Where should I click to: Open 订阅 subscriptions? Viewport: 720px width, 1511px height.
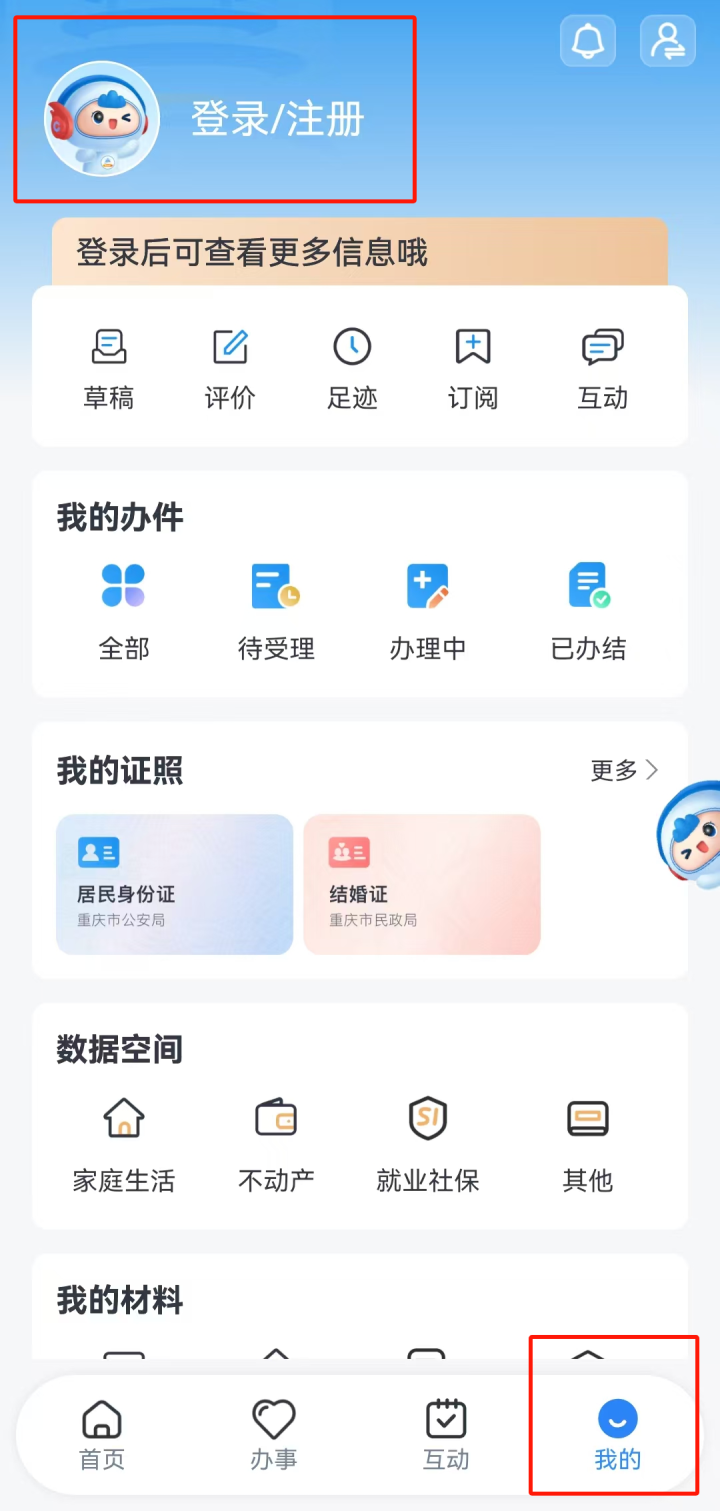pyautogui.click(x=473, y=368)
